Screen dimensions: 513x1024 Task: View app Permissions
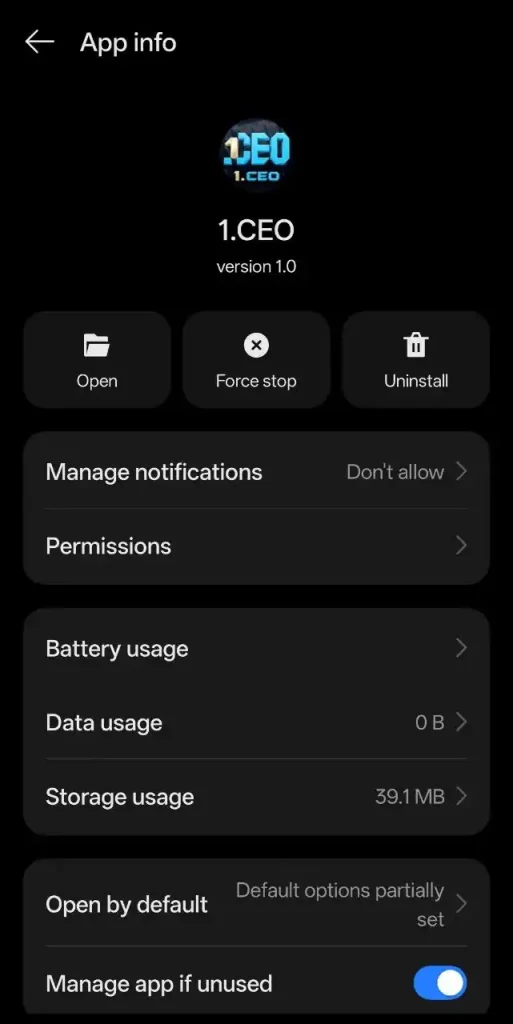pos(256,546)
